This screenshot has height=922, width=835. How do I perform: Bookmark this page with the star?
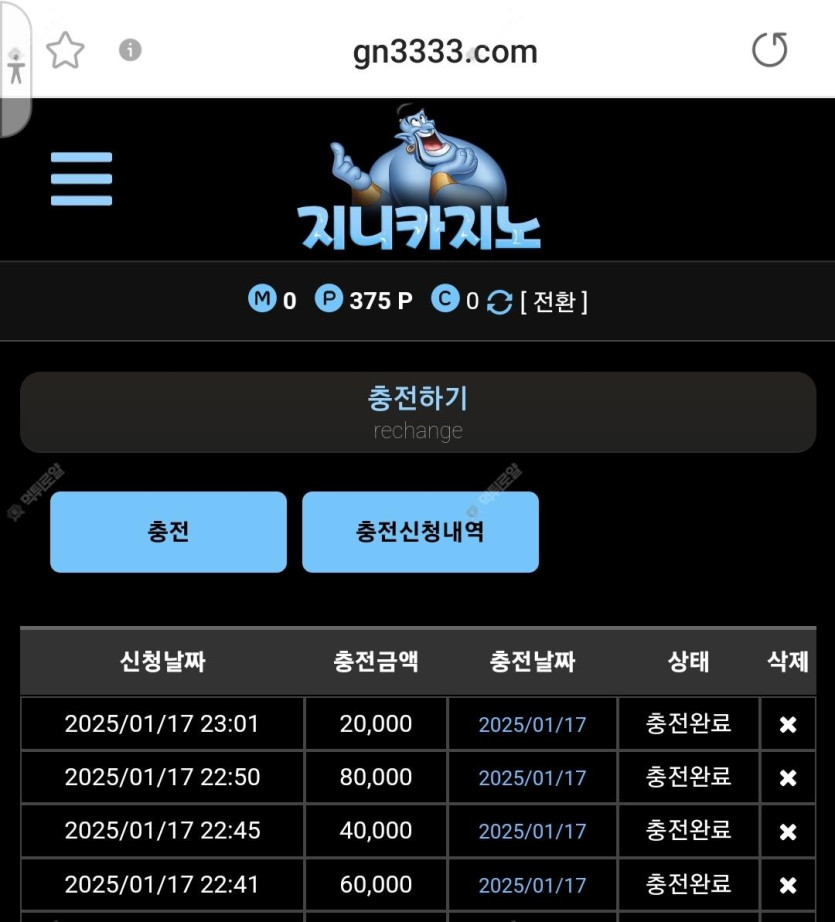(66, 50)
